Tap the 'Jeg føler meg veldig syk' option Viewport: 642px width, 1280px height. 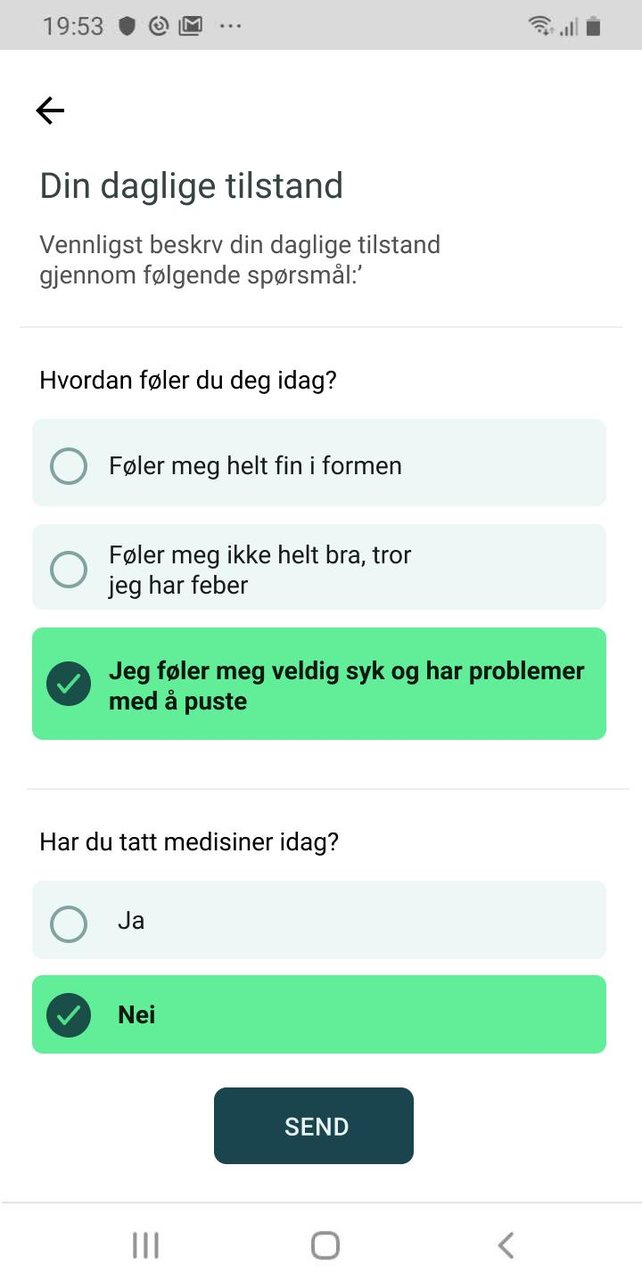[x=318, y=685]
